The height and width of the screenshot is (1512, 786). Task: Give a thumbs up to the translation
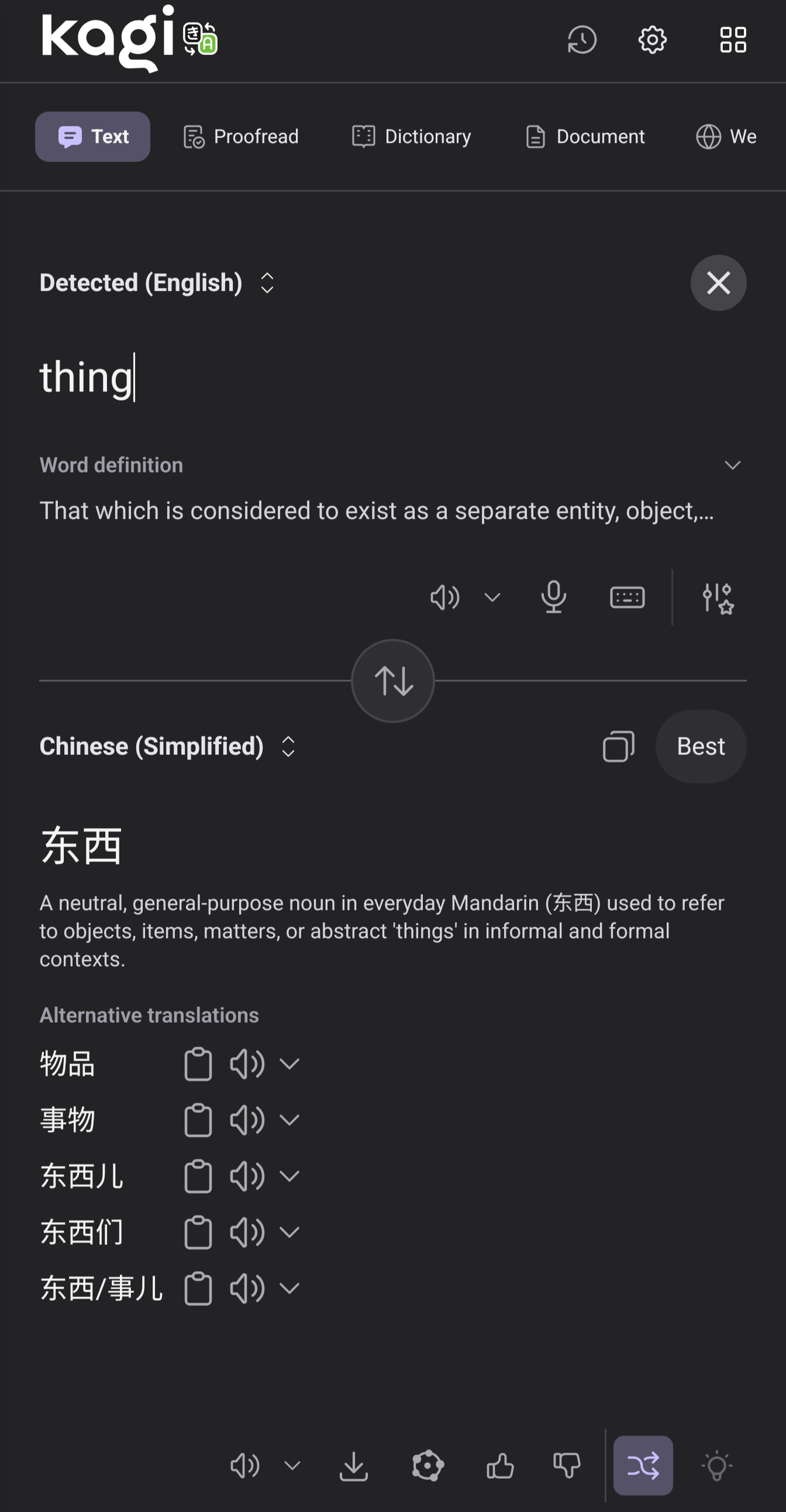(x=501, y=1466)
